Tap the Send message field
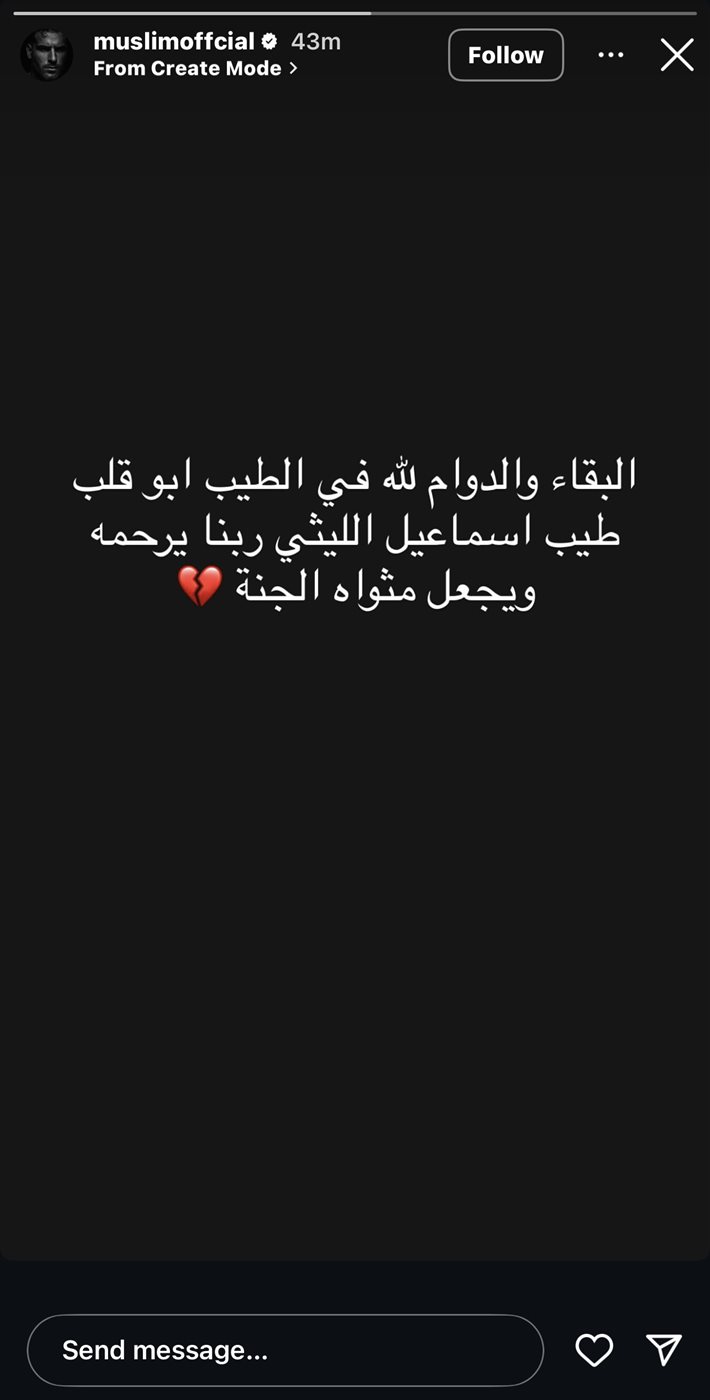This screenshot has height=1400, width=710. coord(285,1350)
